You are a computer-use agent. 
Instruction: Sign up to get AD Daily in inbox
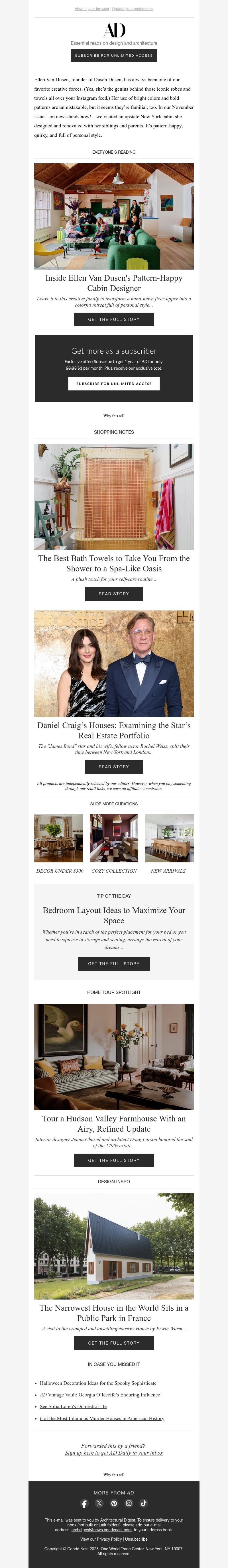114,1452
